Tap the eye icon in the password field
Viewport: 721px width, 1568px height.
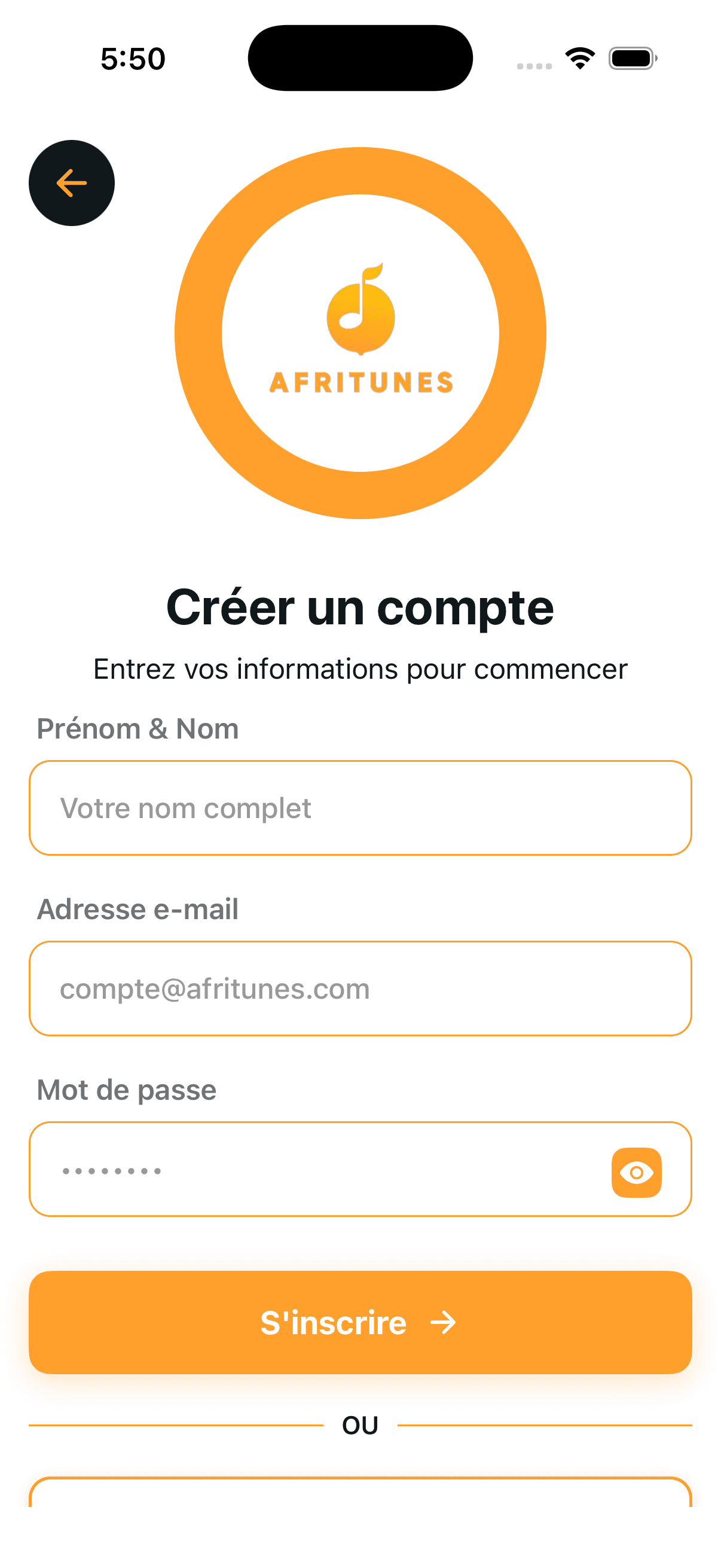pyautogui.click(x=637, y=1172)
